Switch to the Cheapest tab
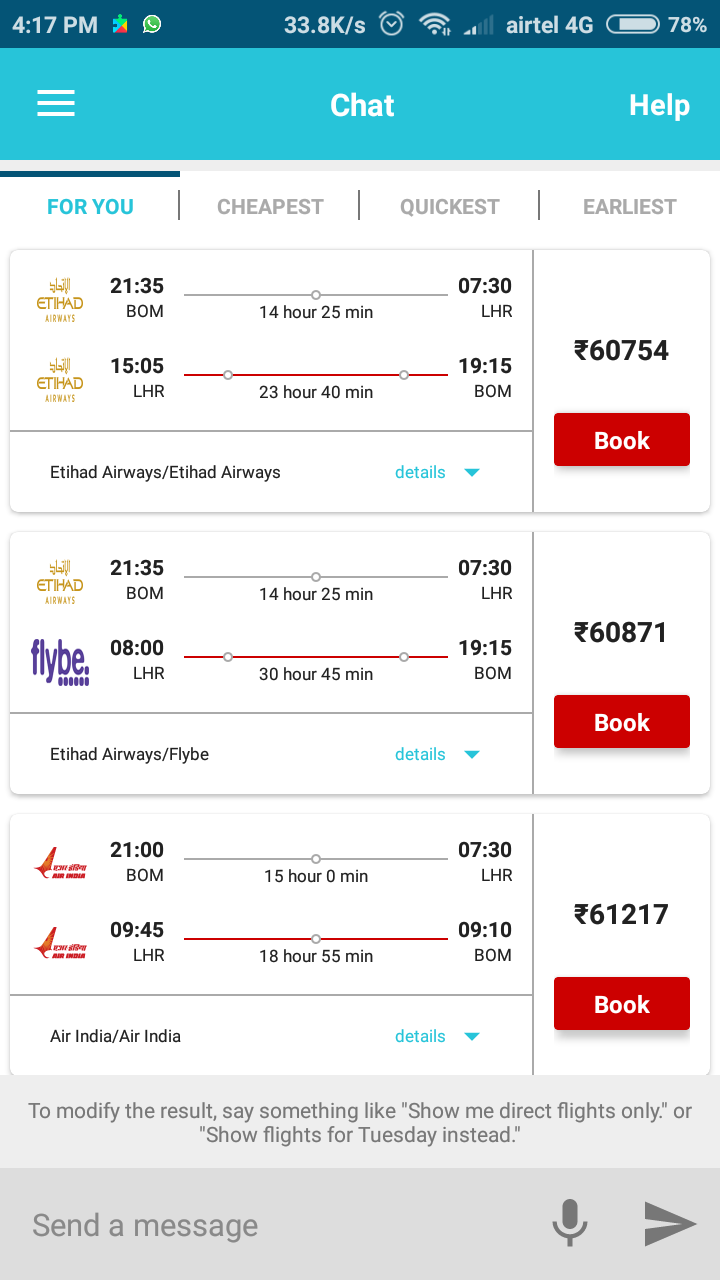720x1280 pixels. click(270, 207)
